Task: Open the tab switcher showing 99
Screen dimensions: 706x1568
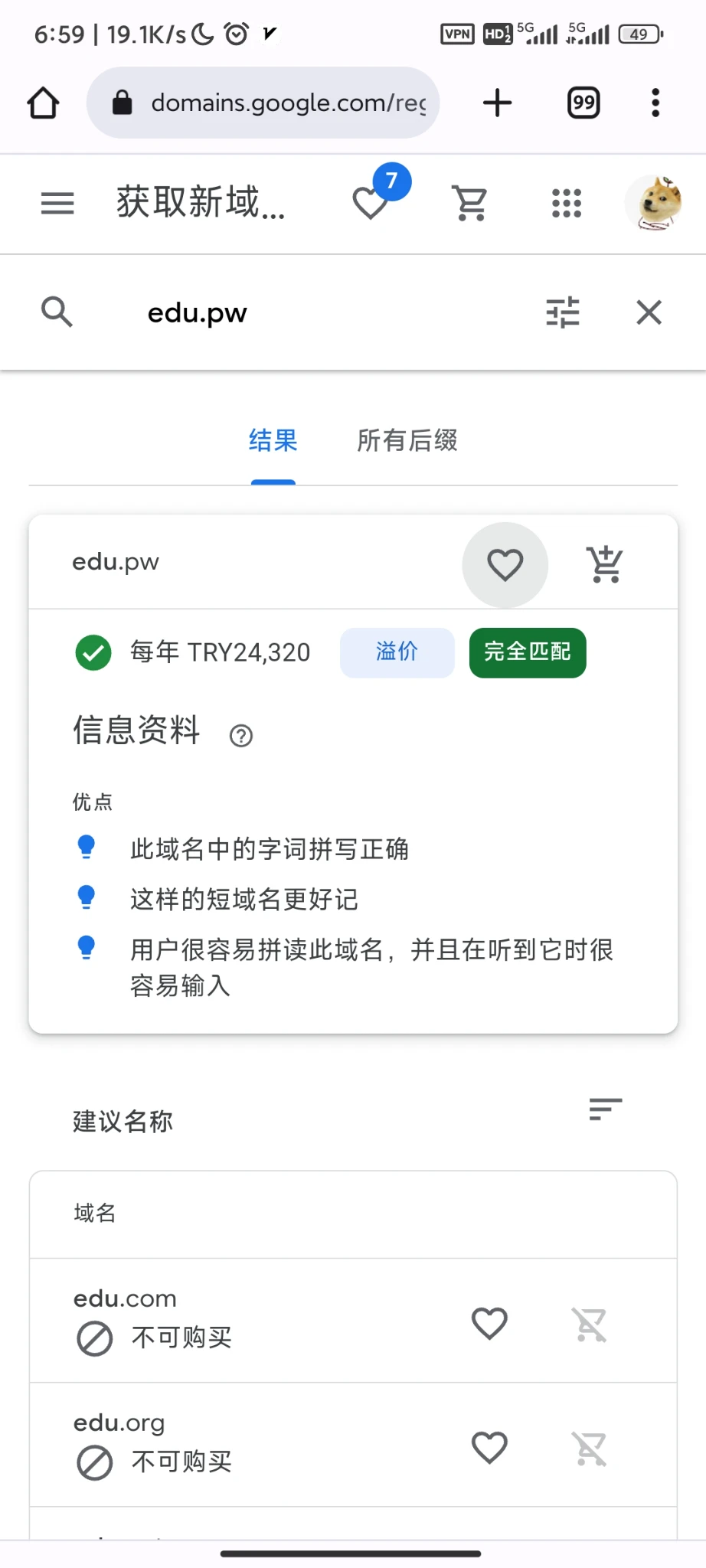Action: [583, 103]
